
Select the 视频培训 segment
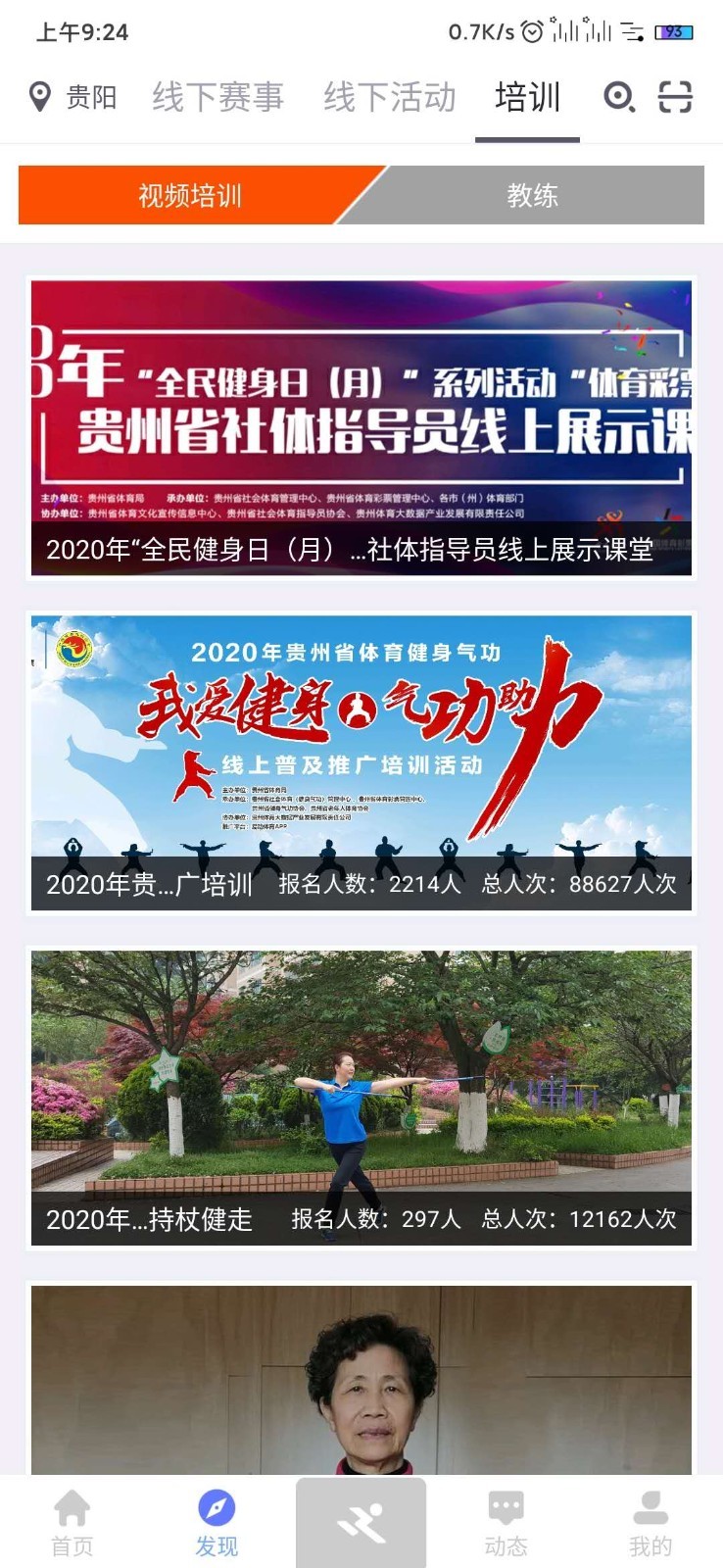point(190,195)
